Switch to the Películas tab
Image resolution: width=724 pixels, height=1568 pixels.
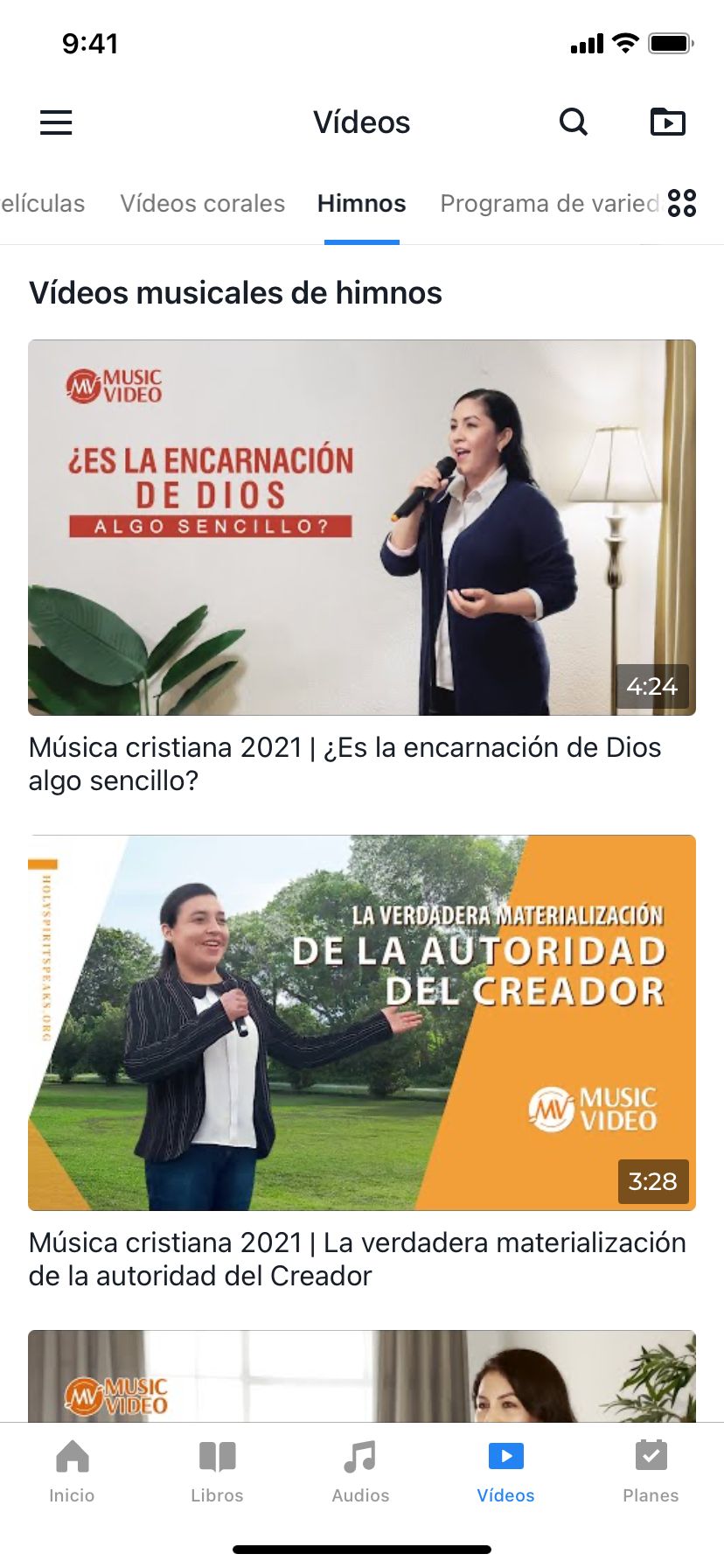point(42,204)
